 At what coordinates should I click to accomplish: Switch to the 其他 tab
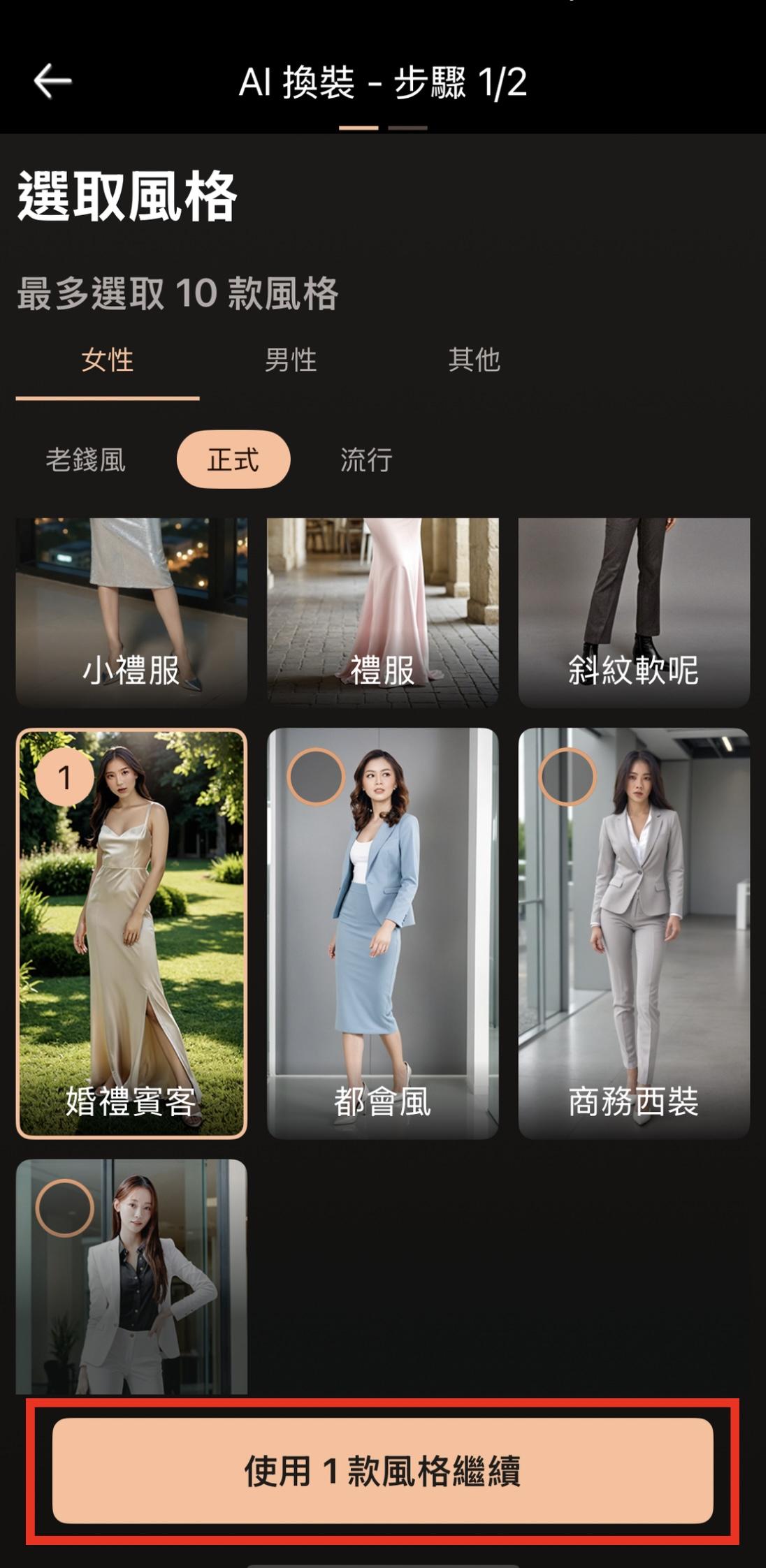475,361
